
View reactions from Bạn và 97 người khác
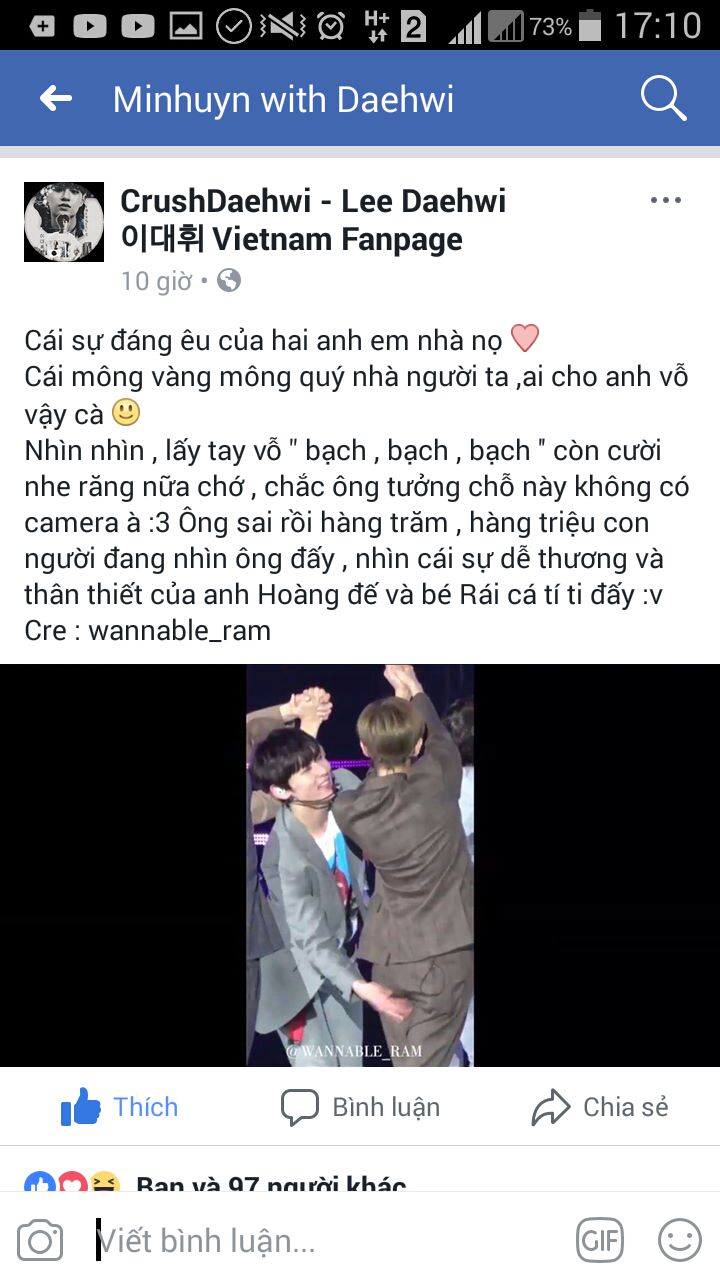pyautogui.click(x=270, y=1184)
